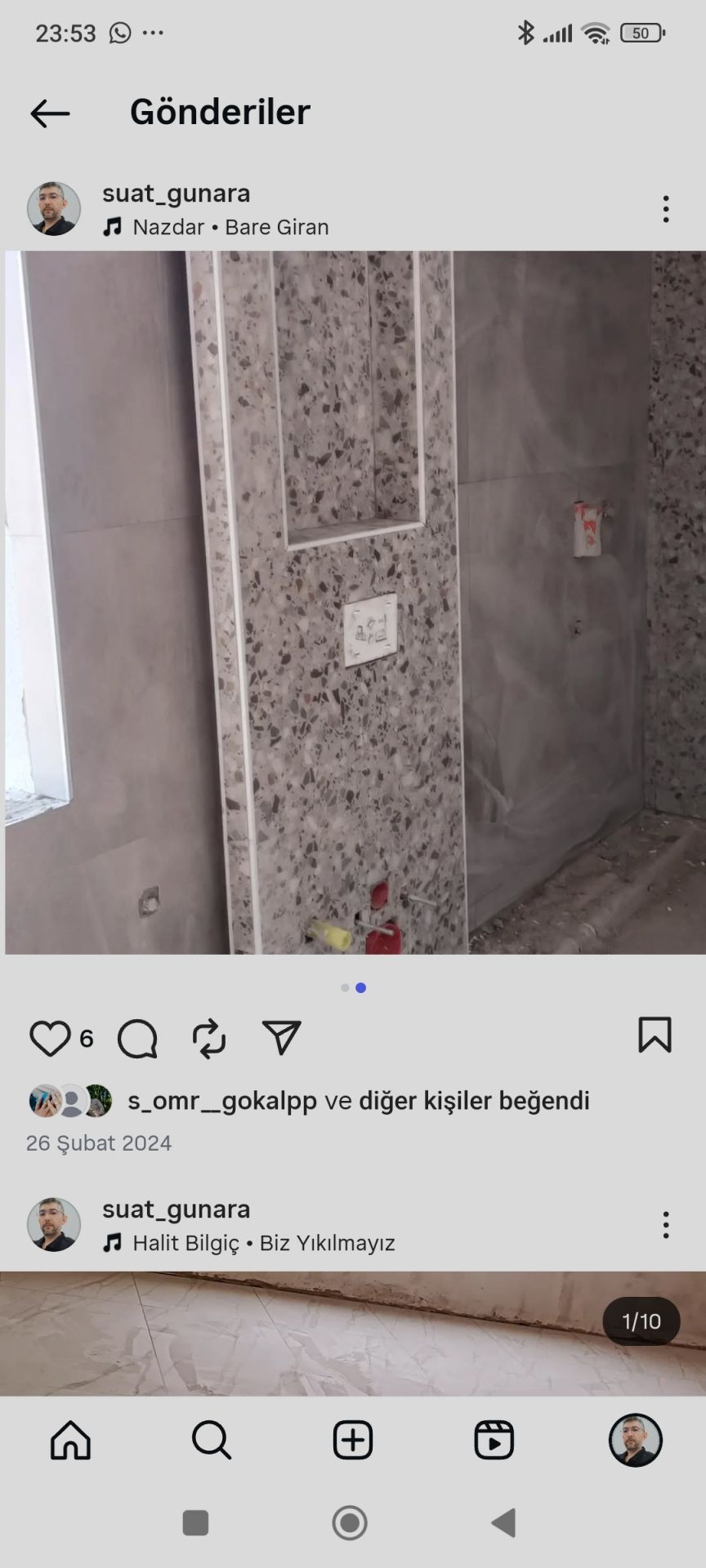Open comments on the bathroom tile post

click(137, 1039)
